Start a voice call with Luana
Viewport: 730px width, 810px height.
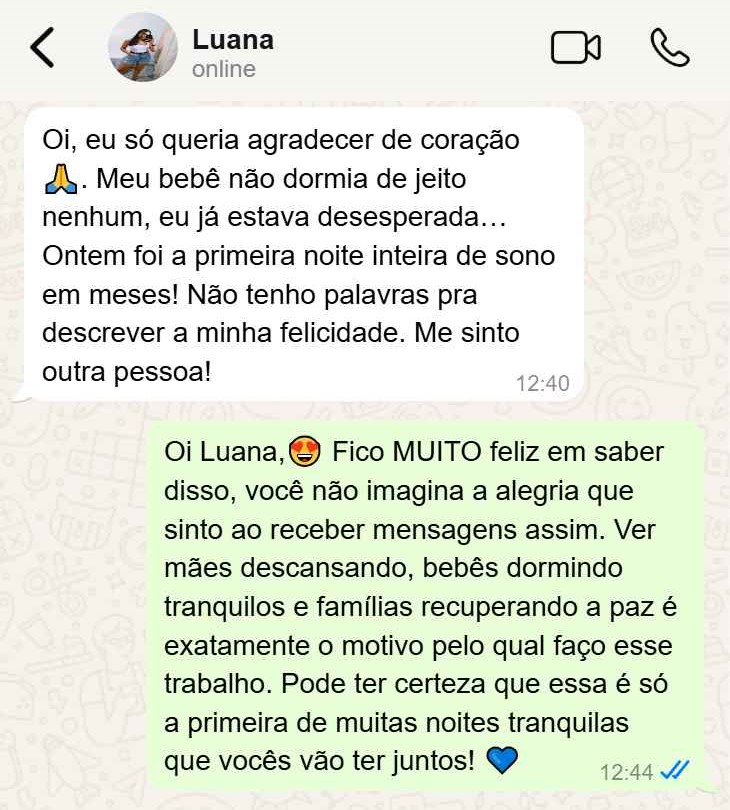click(x=669, y=47)
